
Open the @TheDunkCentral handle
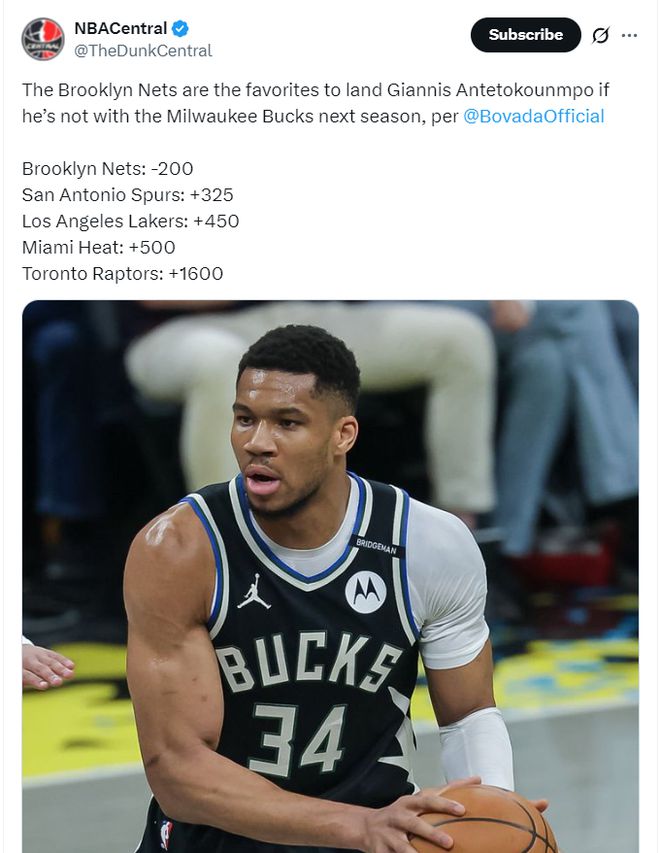pos(143,51)
